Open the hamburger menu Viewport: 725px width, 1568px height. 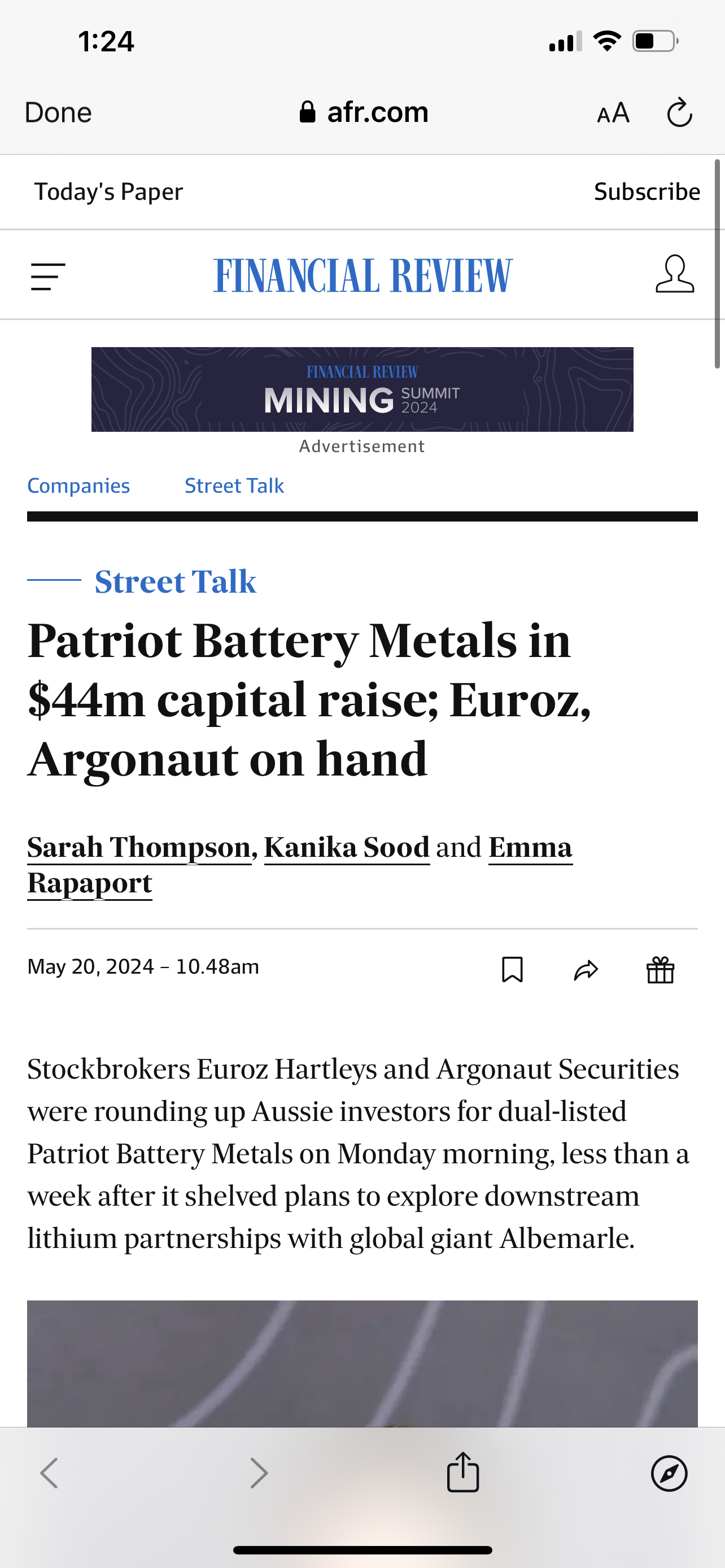click(48, 277)
